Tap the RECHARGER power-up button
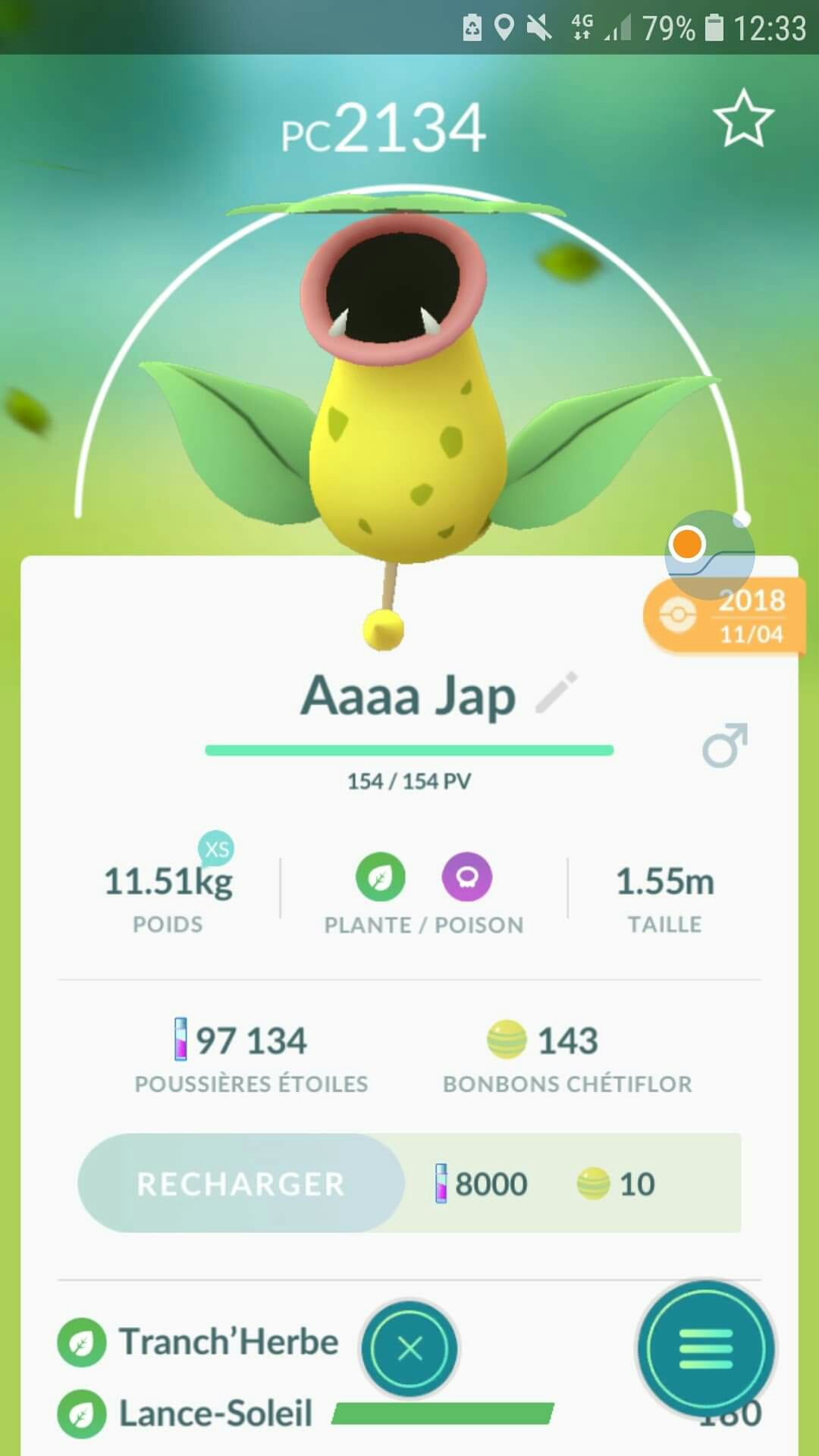The height and width of the screenshot is (1456, 819). point(241,1184)
